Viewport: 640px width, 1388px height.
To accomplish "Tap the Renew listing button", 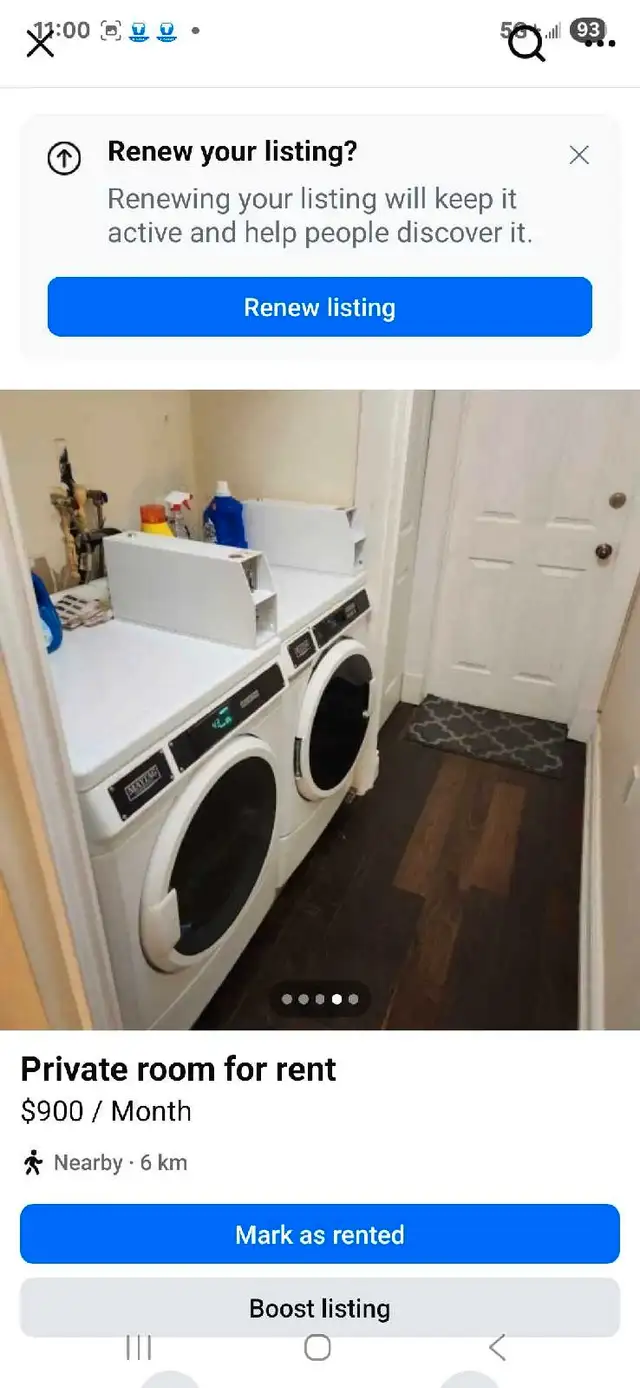I will pyautogui.click(x=320, y=307).
